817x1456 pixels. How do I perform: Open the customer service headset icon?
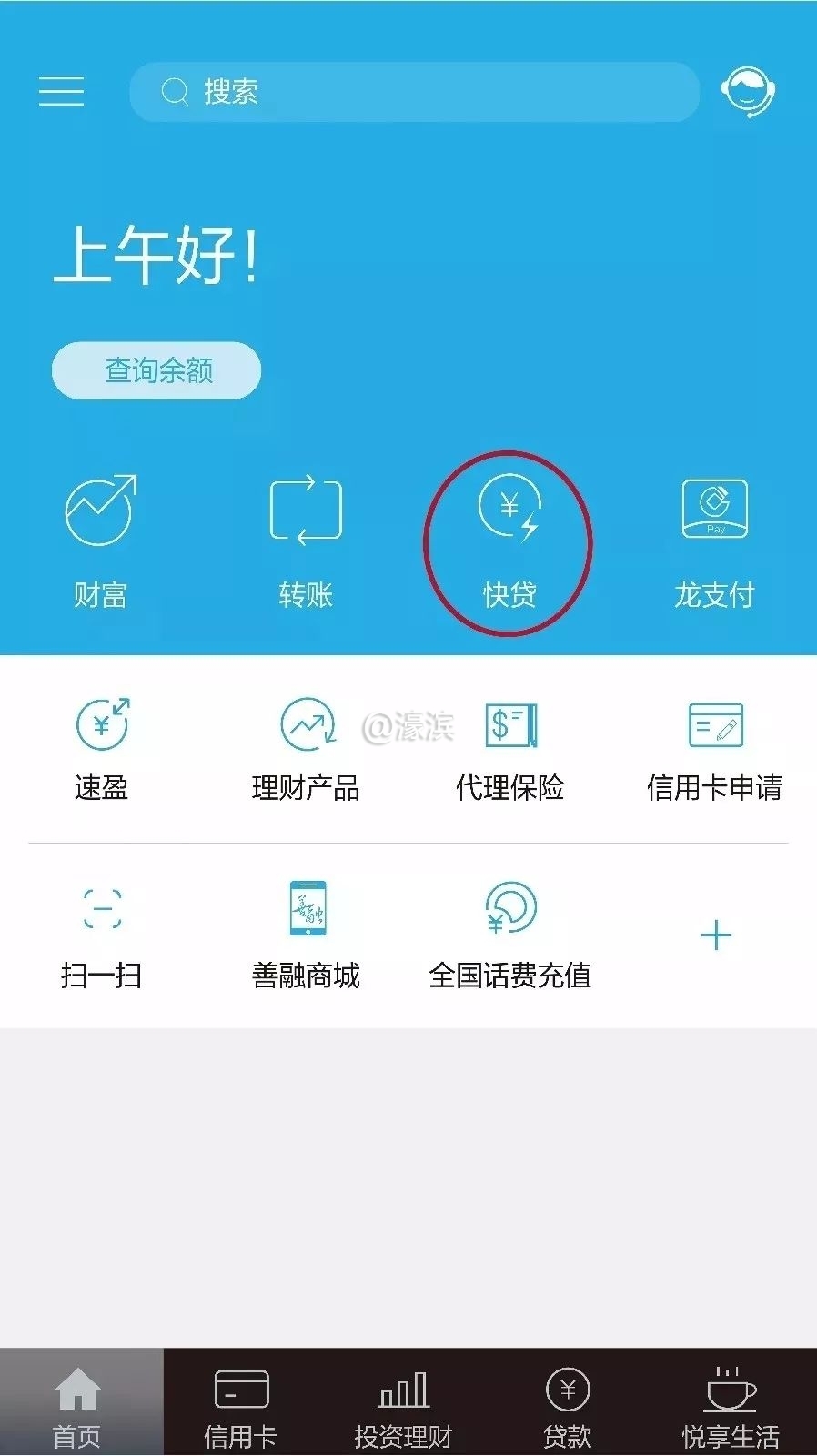tap(748, 92)
